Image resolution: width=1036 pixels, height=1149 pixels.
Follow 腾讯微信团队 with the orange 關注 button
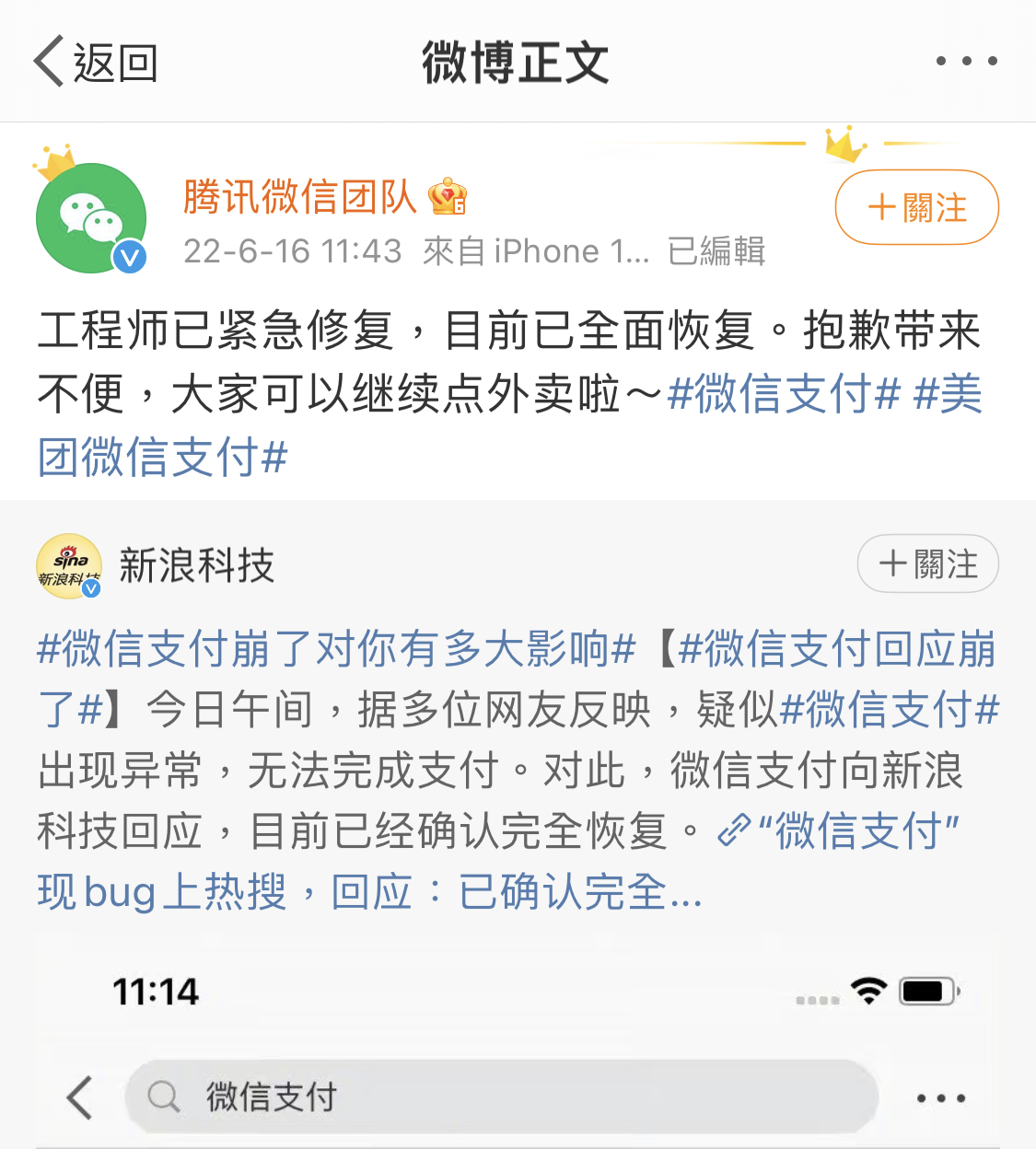(916, 207)
